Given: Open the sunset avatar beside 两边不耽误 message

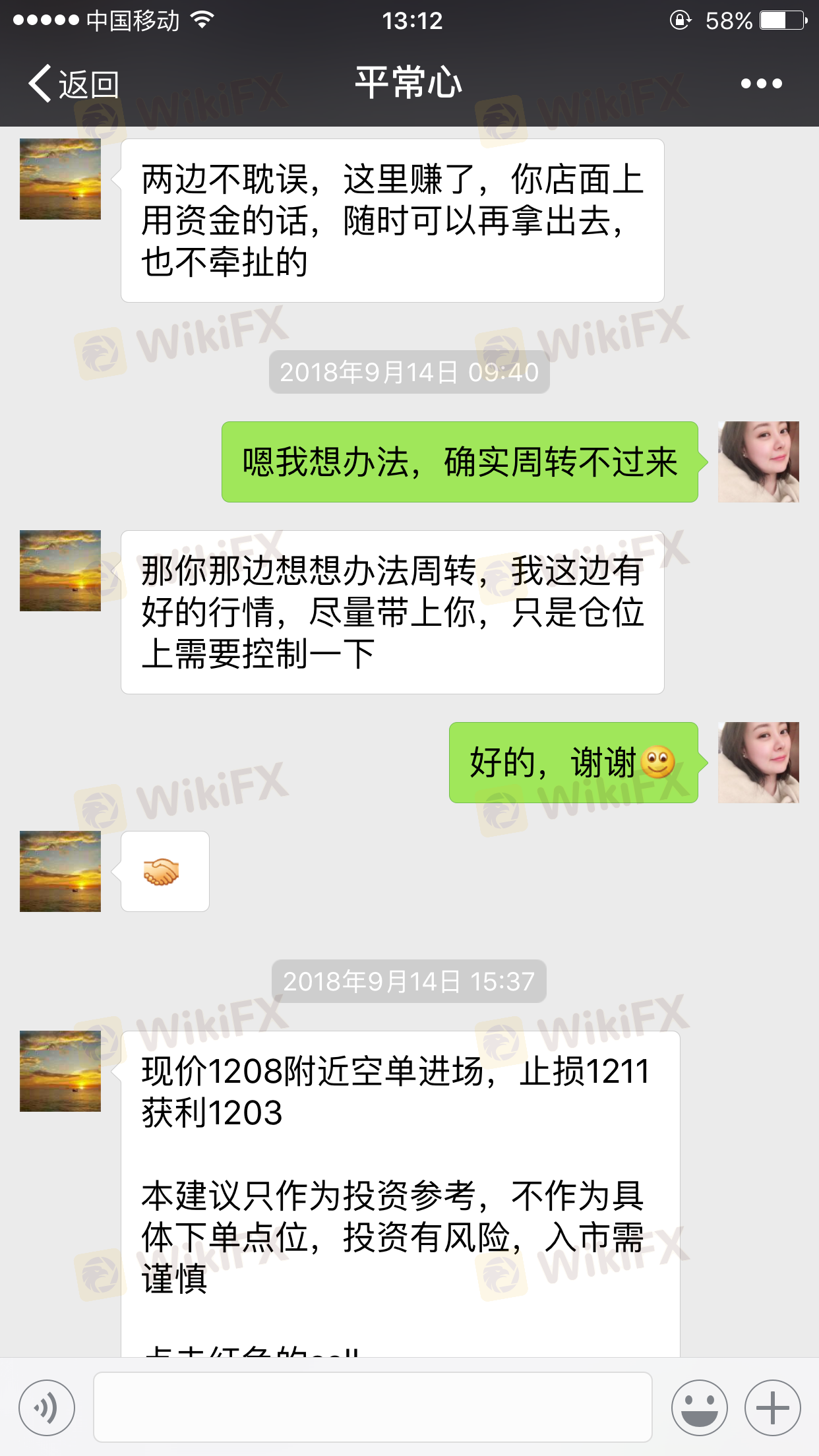Looking at the screenshot, I should coord(60,179).
